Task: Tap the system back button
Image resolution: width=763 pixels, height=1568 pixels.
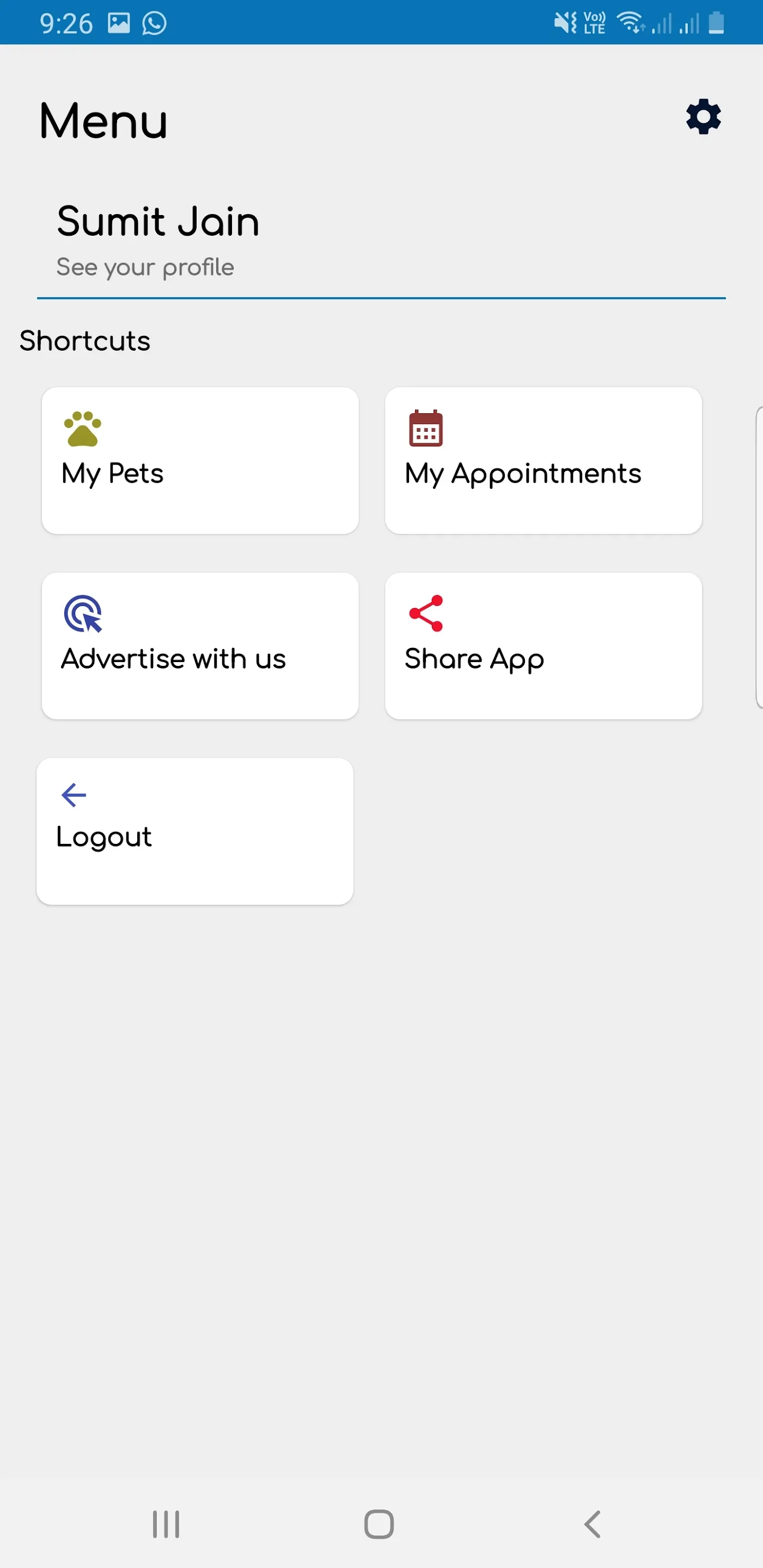Action: (593, 1524)
